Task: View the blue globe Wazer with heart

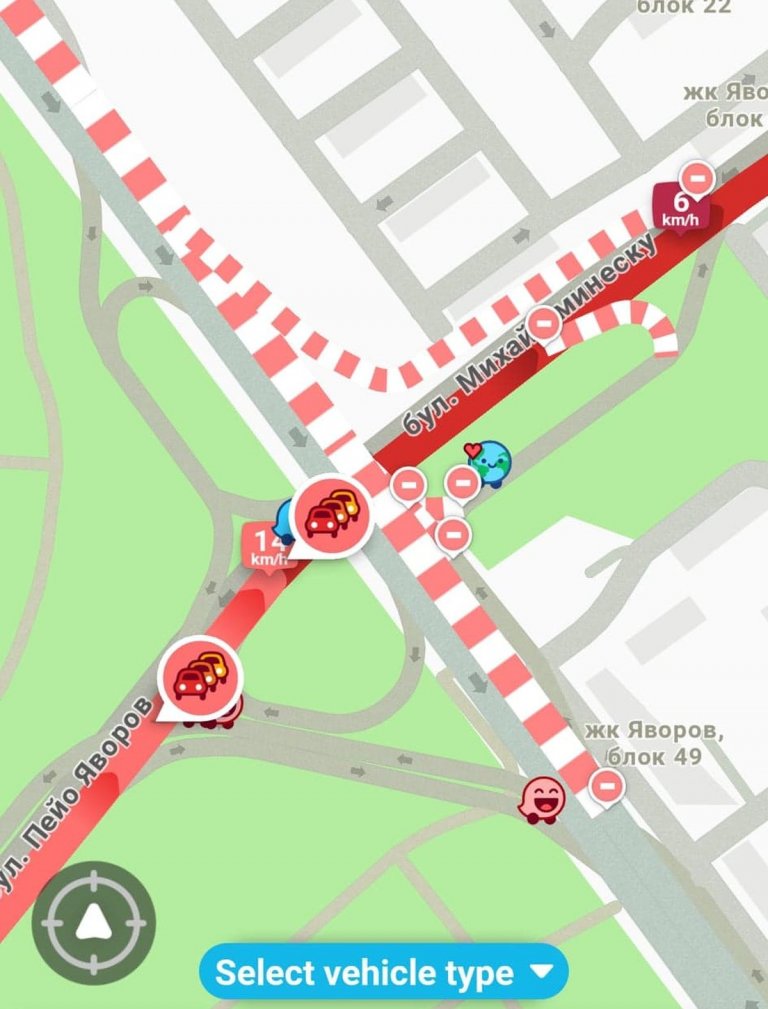Action: (490, 461)
